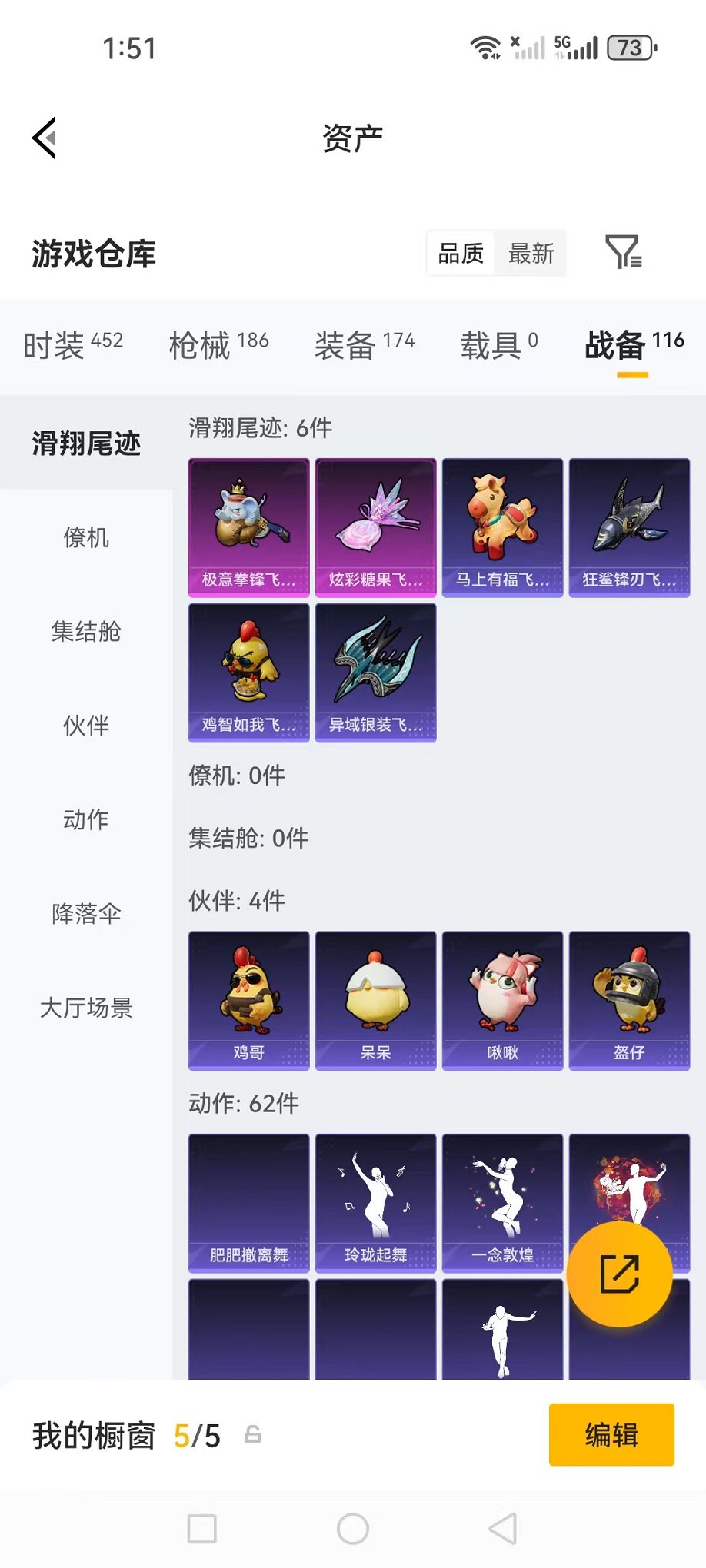Open the 大厅场景 sidebar section
706x1568 pixels.
click(x=85, y=1008)
